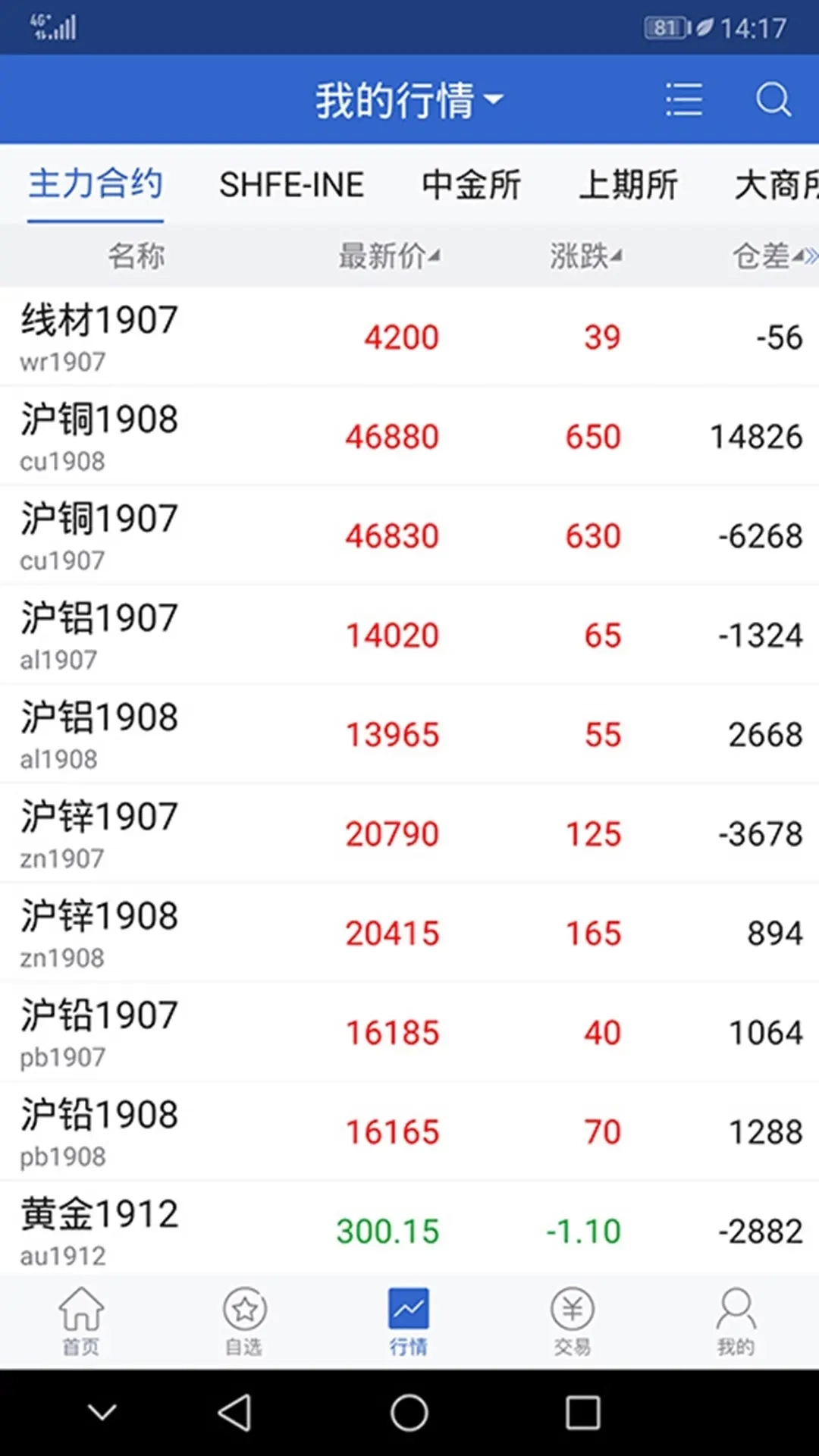This screenshot has height=1456, width=819.
Task: Expand 仓差 column with double arrow
Action: click(x=808, y=256)
